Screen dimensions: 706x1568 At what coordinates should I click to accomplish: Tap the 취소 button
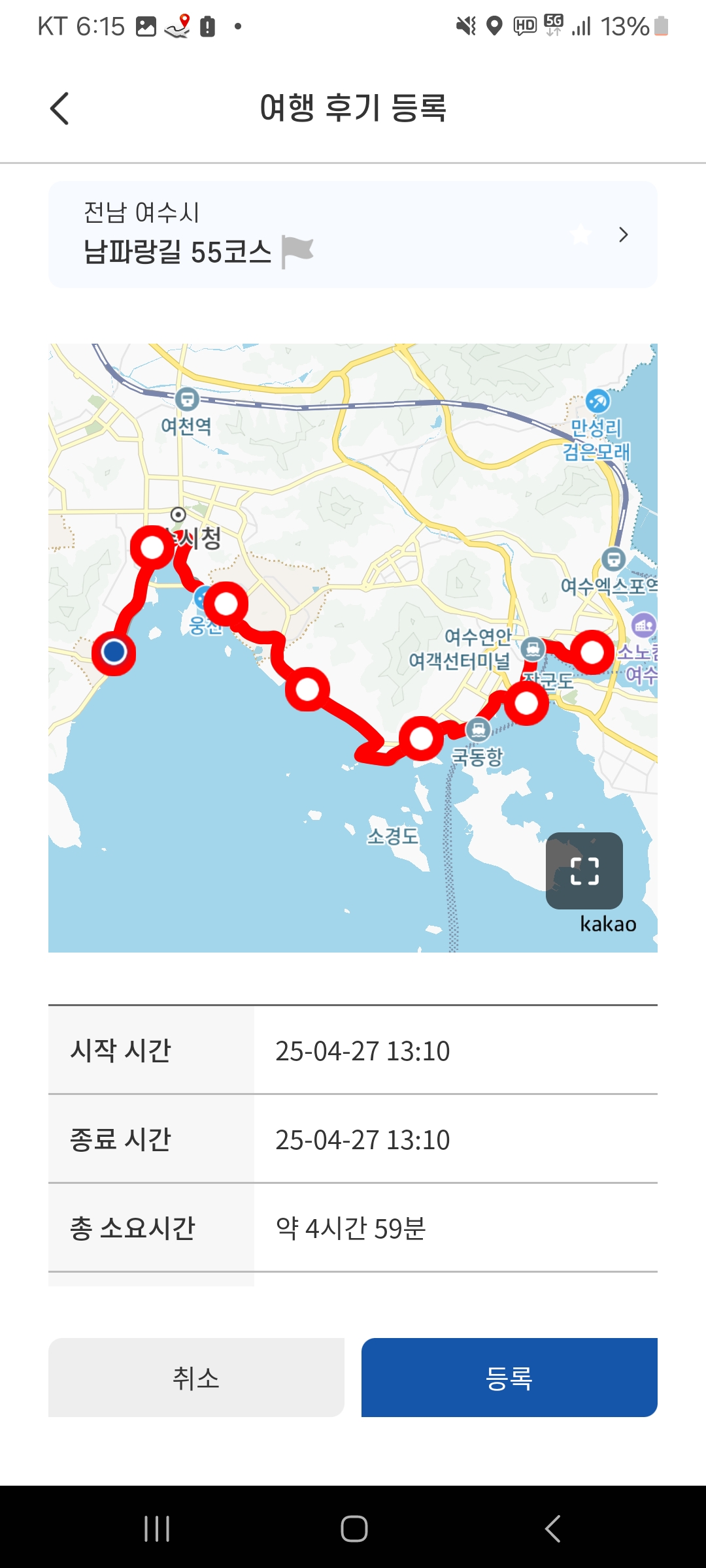pos(196,1377)
